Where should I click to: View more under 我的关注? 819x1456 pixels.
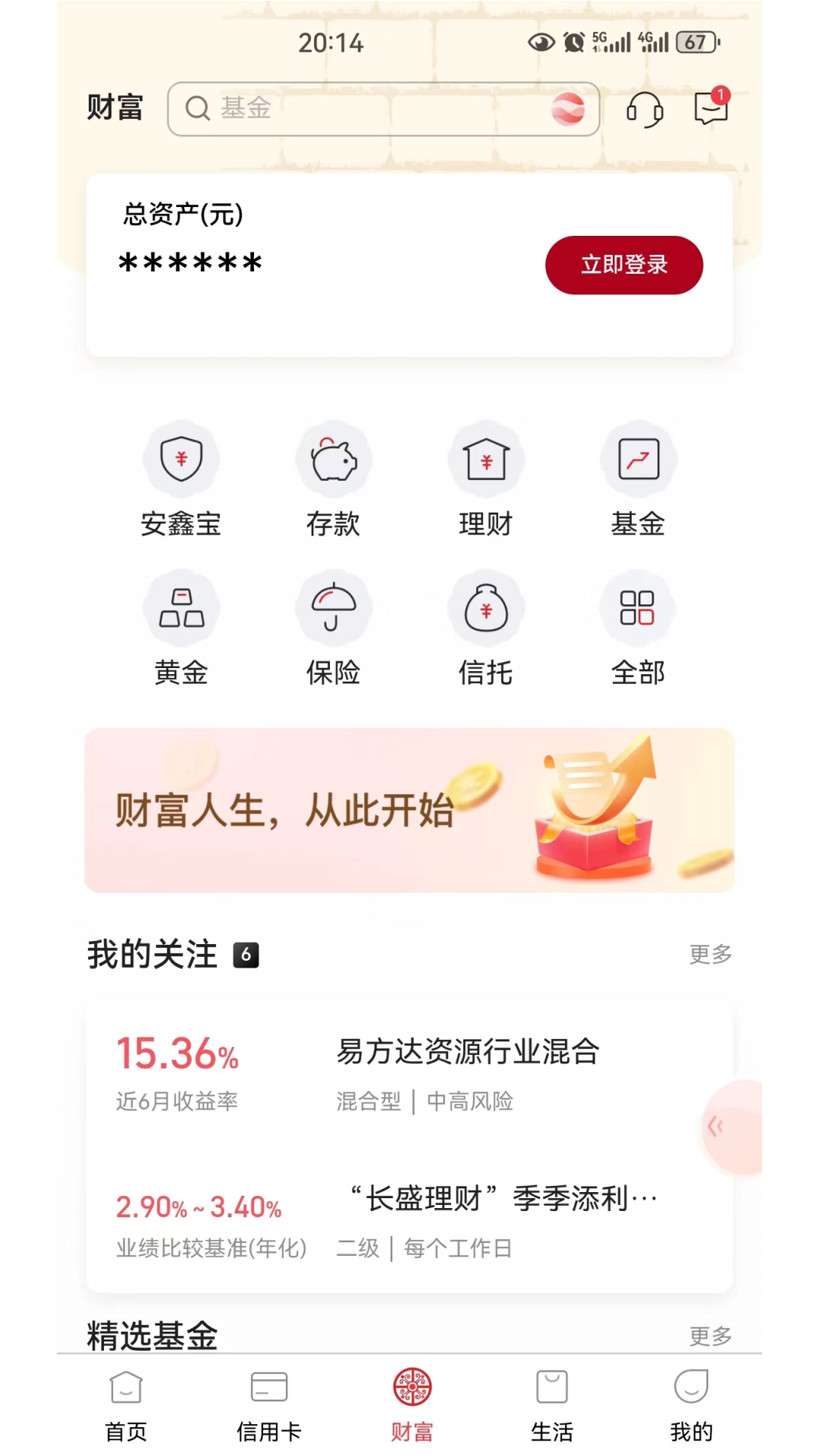[709, 955]
